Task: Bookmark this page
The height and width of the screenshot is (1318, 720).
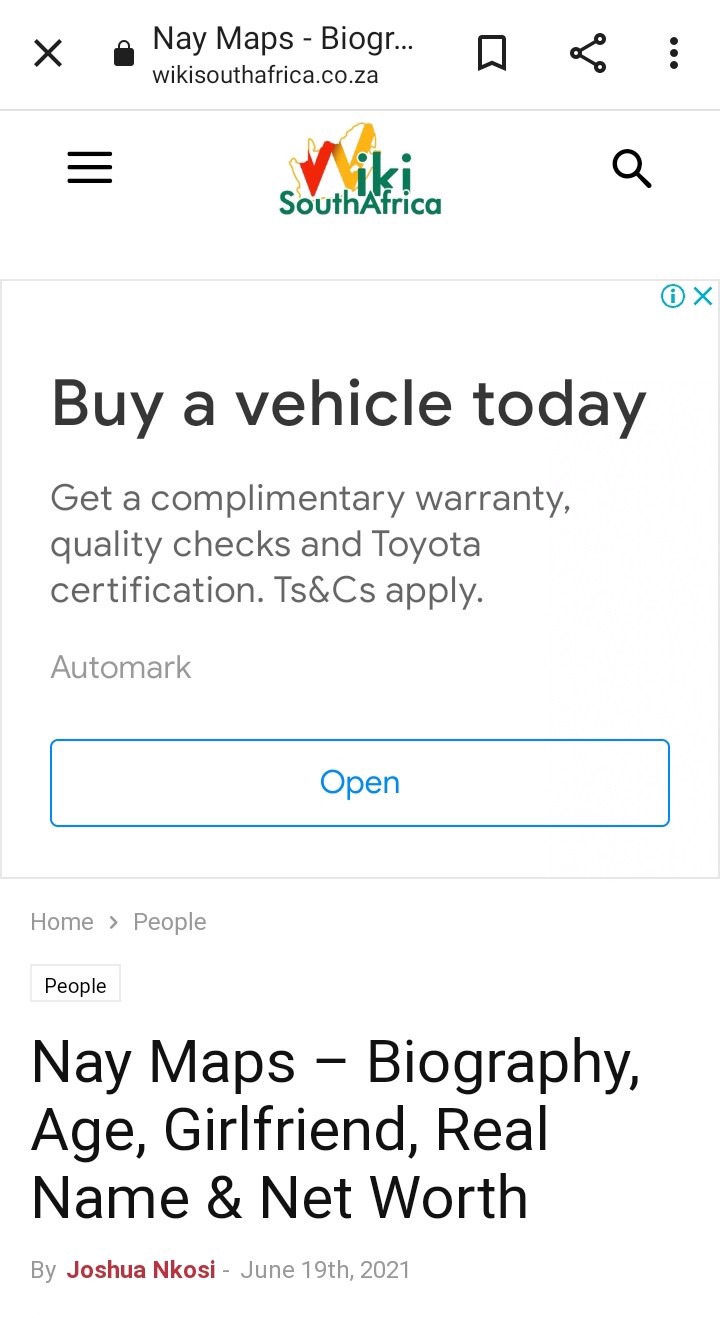Action: click(492, 53)
